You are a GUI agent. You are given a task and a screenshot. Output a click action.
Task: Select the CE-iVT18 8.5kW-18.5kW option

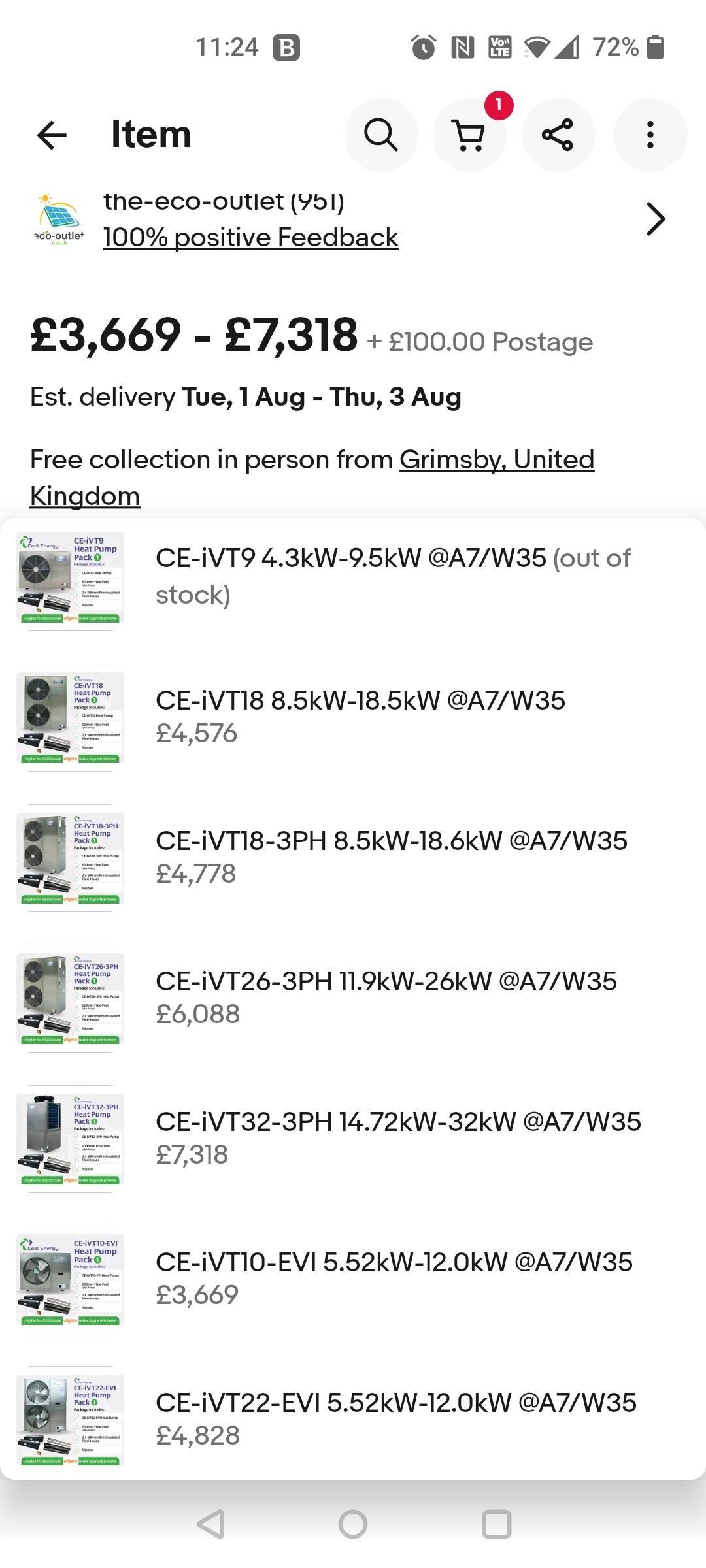click(353, 716)
